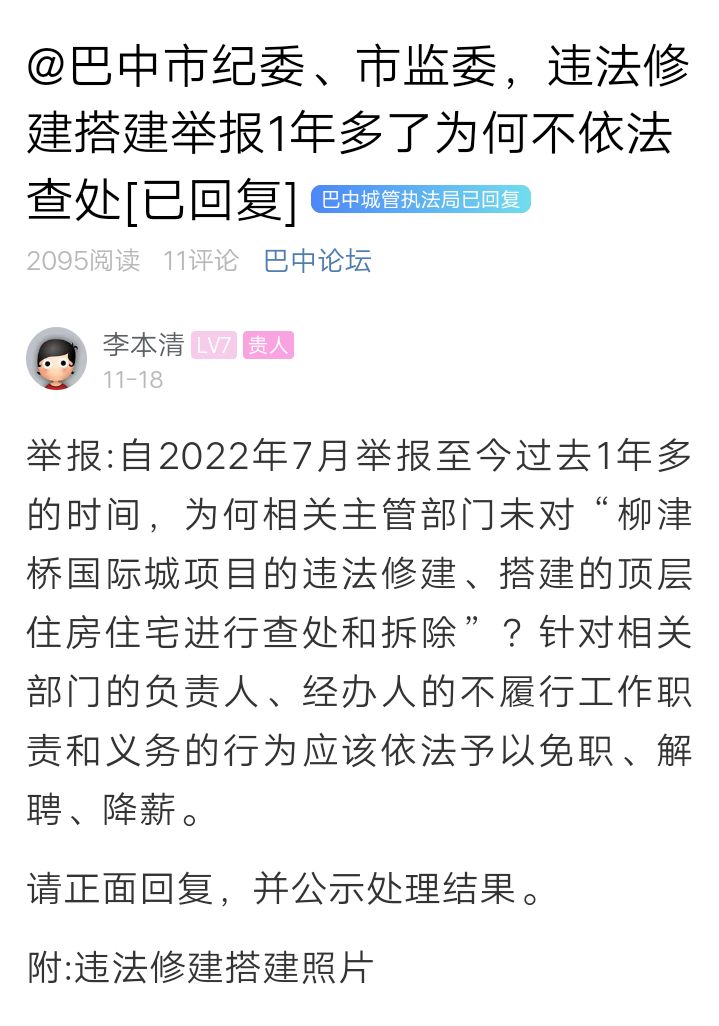Open 李本清's profile avatar
719x1026 pixels.
click(x=56, y=358)
